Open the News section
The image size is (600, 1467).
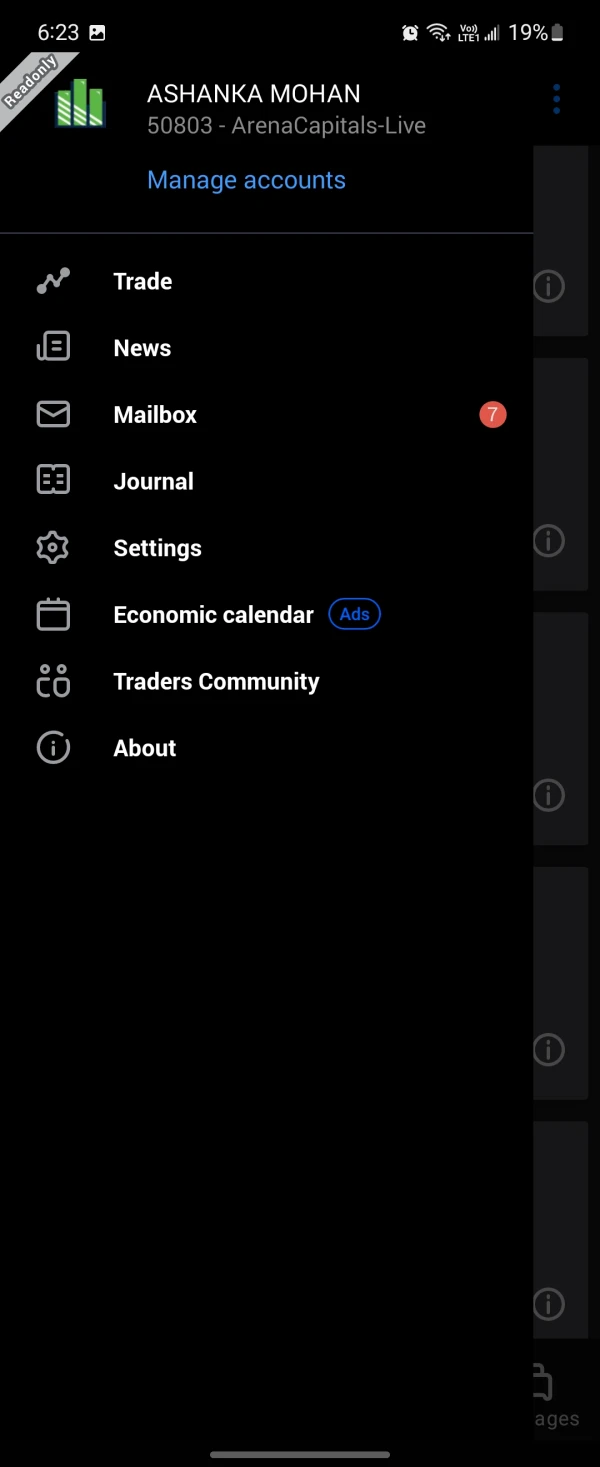142,348
